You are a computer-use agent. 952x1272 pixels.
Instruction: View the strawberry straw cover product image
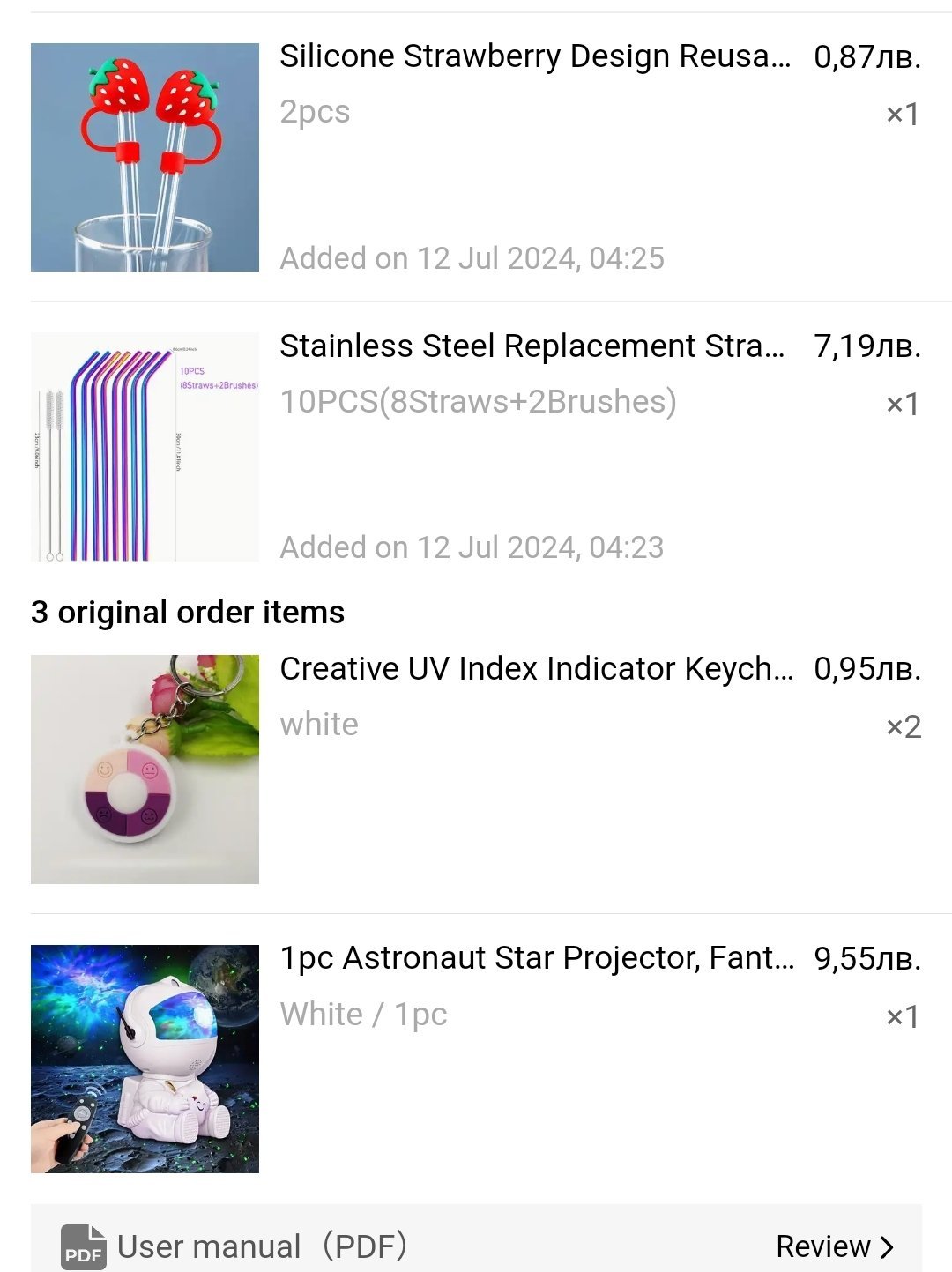[145, 157]
